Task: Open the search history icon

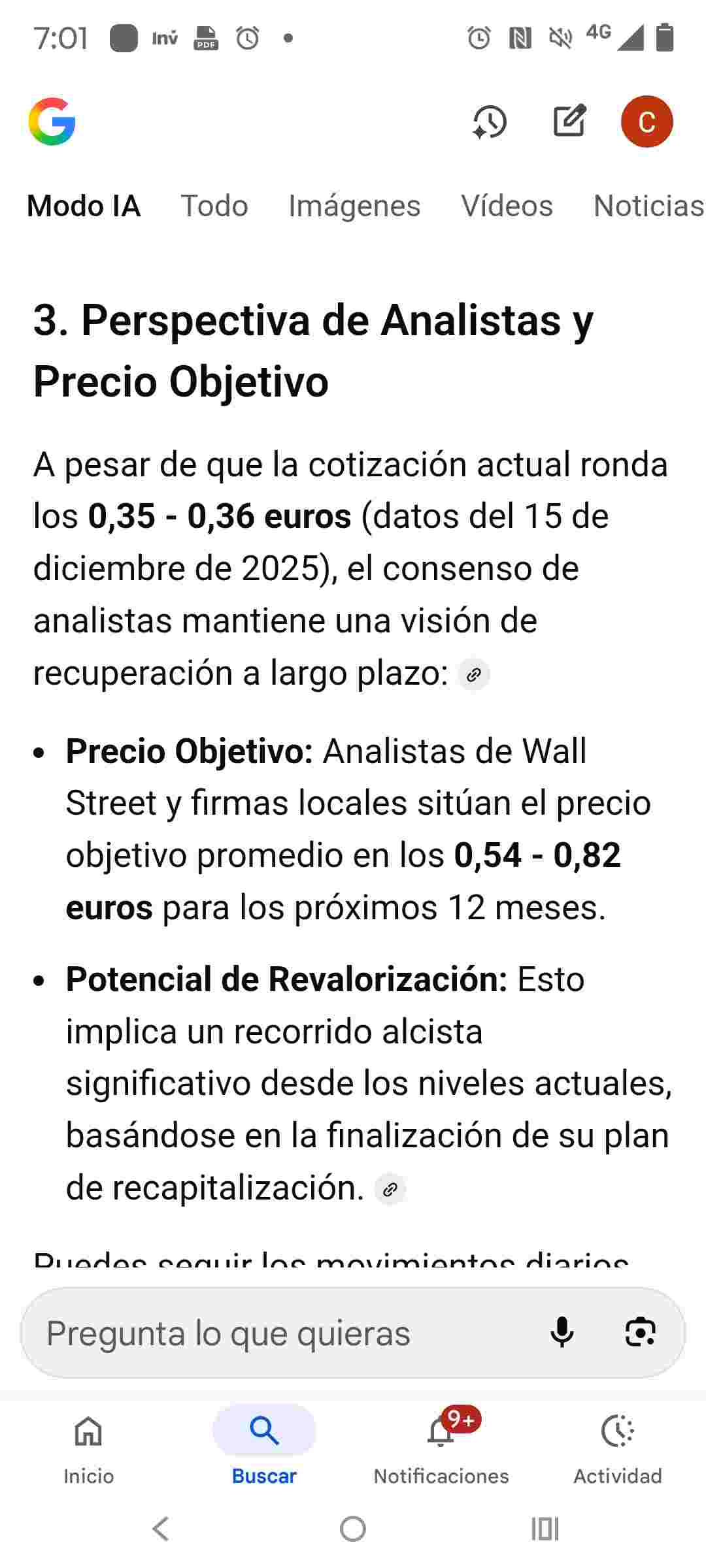Action: [490, 122]
